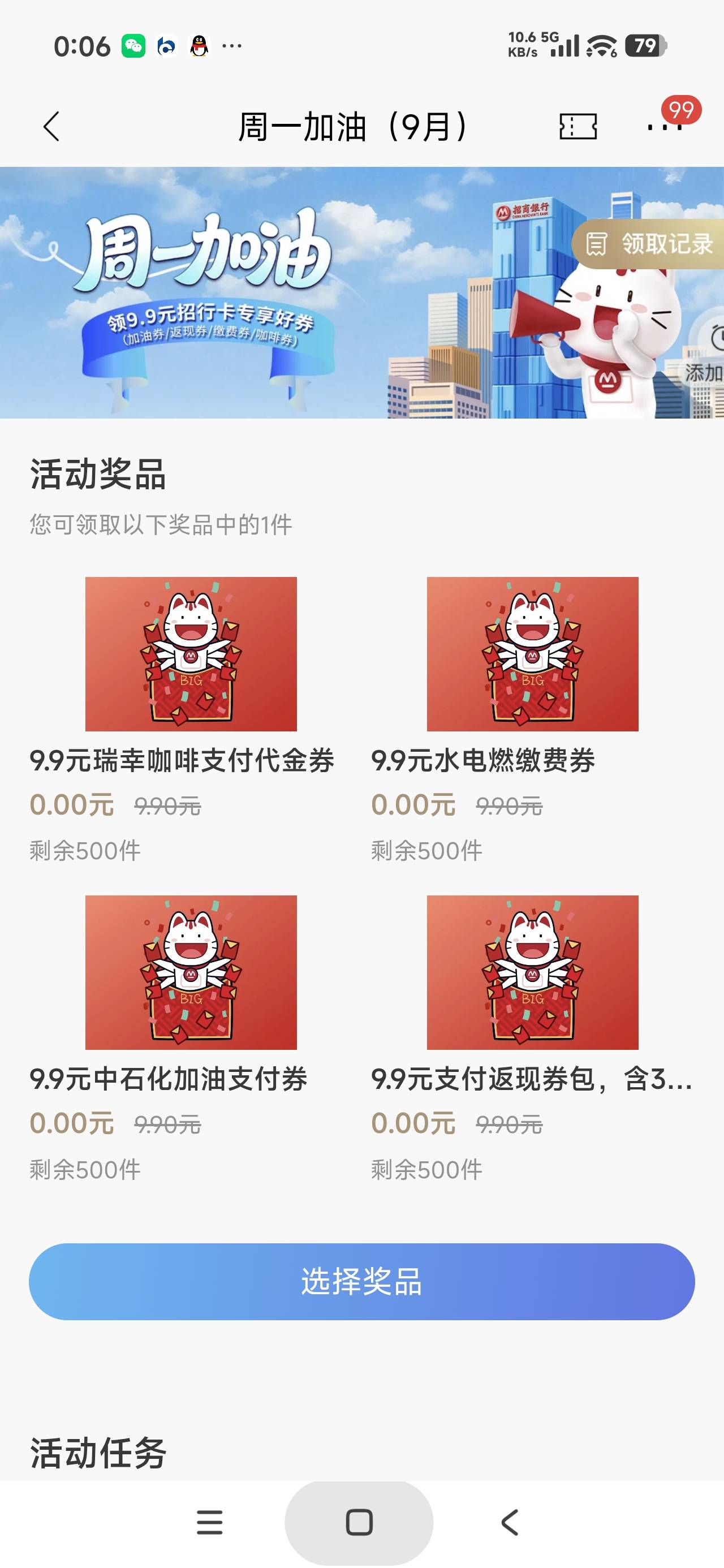Image resolution: width=724 pixels, height=1568 pixels.
Task: Tap the 选择奖品 button
Action: tap(361, 1281)
